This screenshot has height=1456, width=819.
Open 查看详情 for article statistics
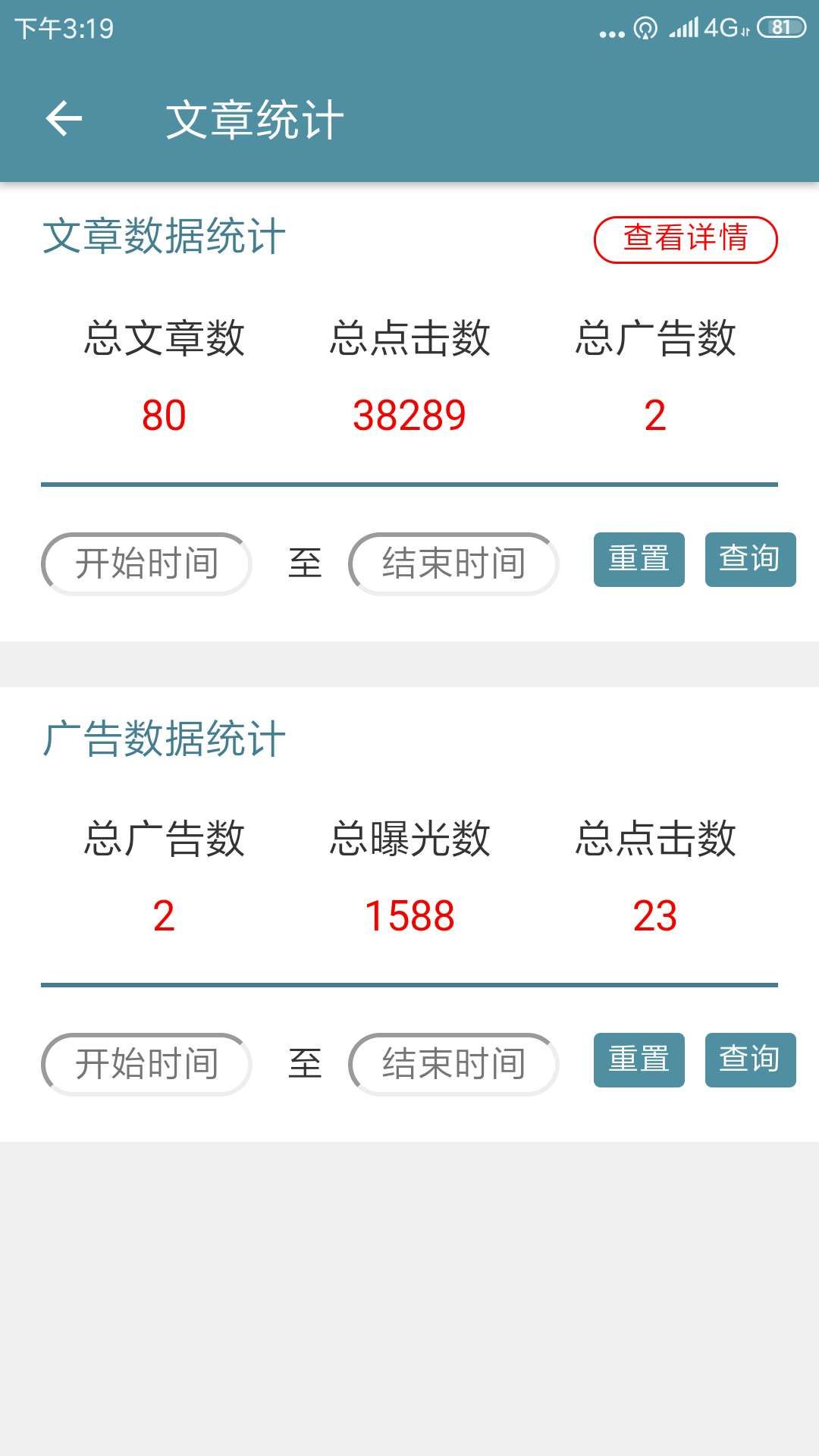686,240
